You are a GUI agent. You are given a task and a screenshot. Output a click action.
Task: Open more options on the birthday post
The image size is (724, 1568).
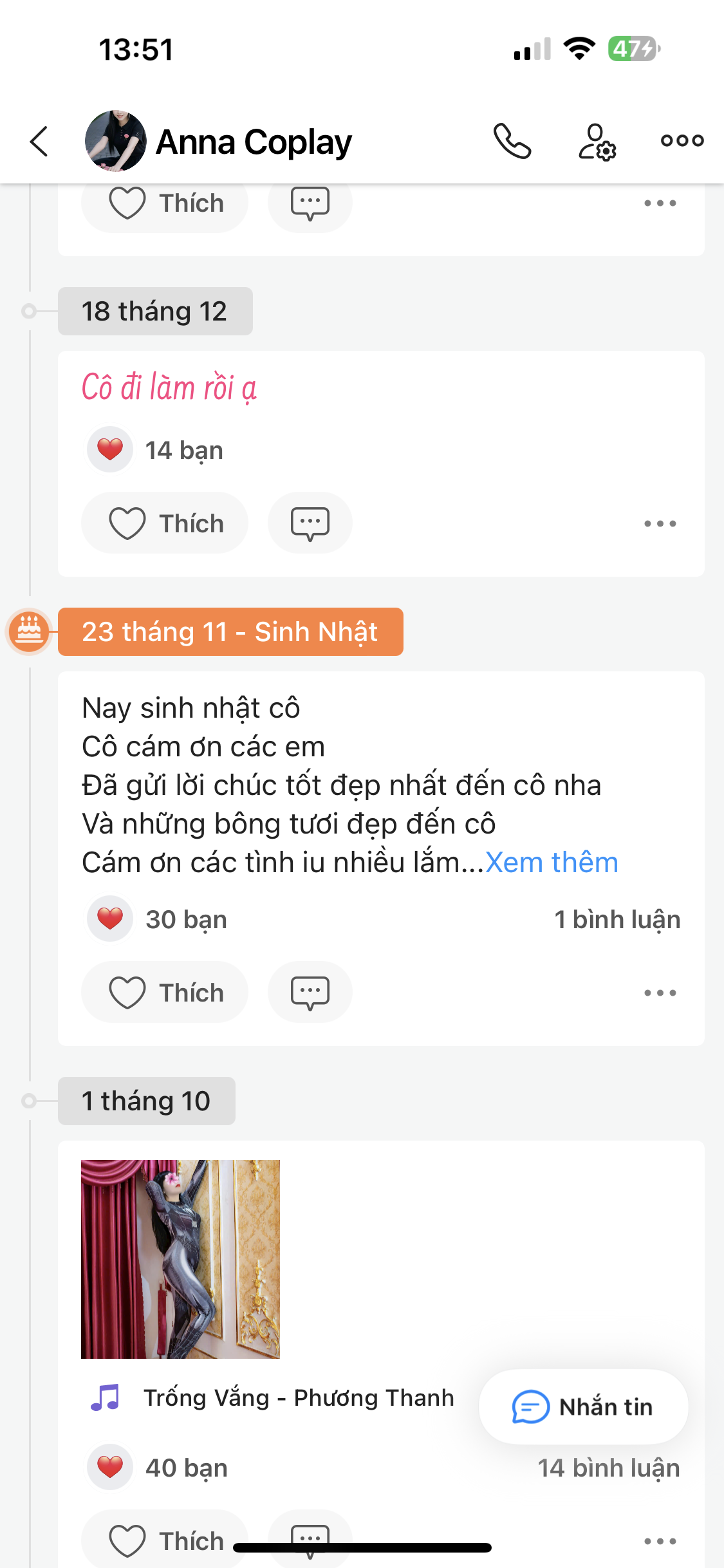660,993
